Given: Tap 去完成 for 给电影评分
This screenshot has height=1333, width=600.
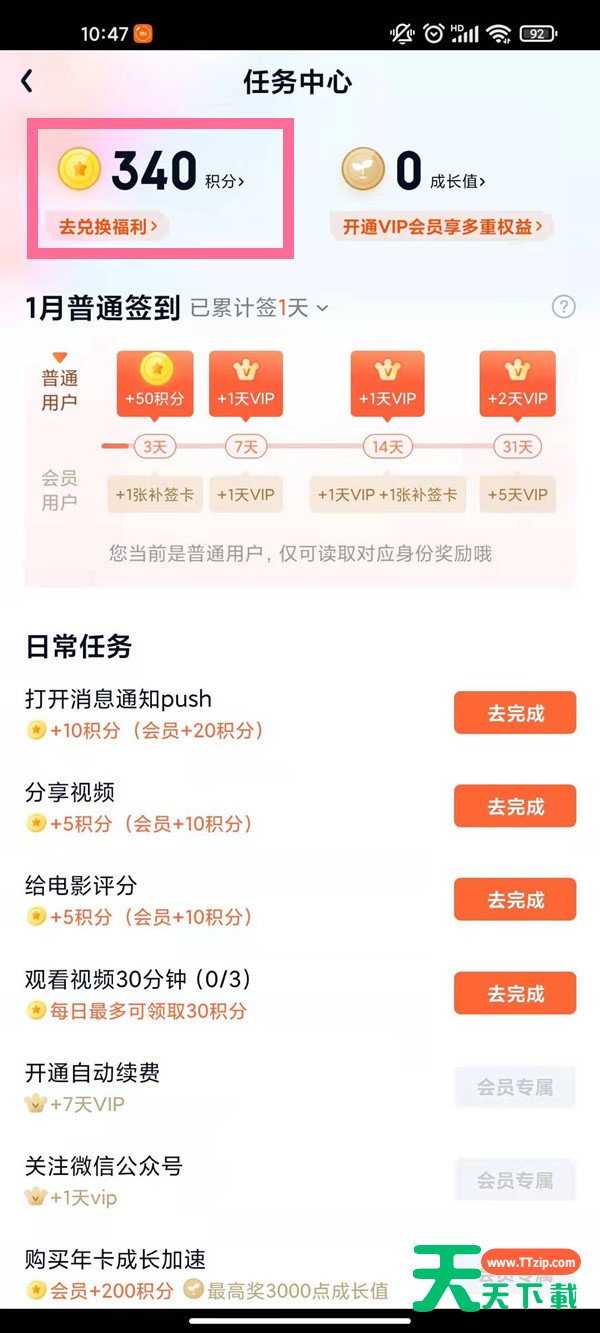Looking at the screenshot, I should pyautogui.click(x=515, y=900).
